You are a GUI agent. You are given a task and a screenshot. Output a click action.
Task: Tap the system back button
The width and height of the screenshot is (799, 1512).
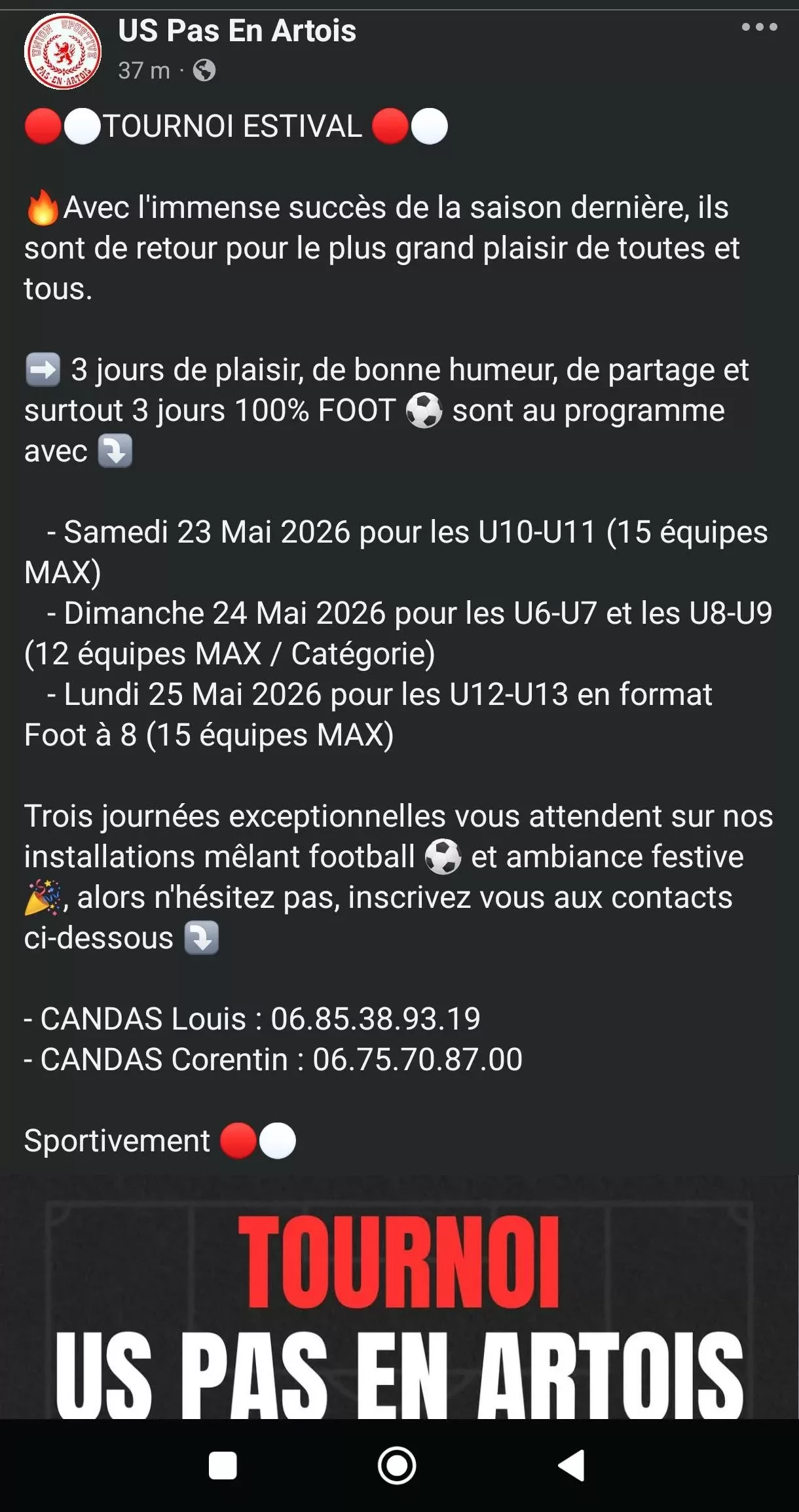click(x=571, y=1466)
